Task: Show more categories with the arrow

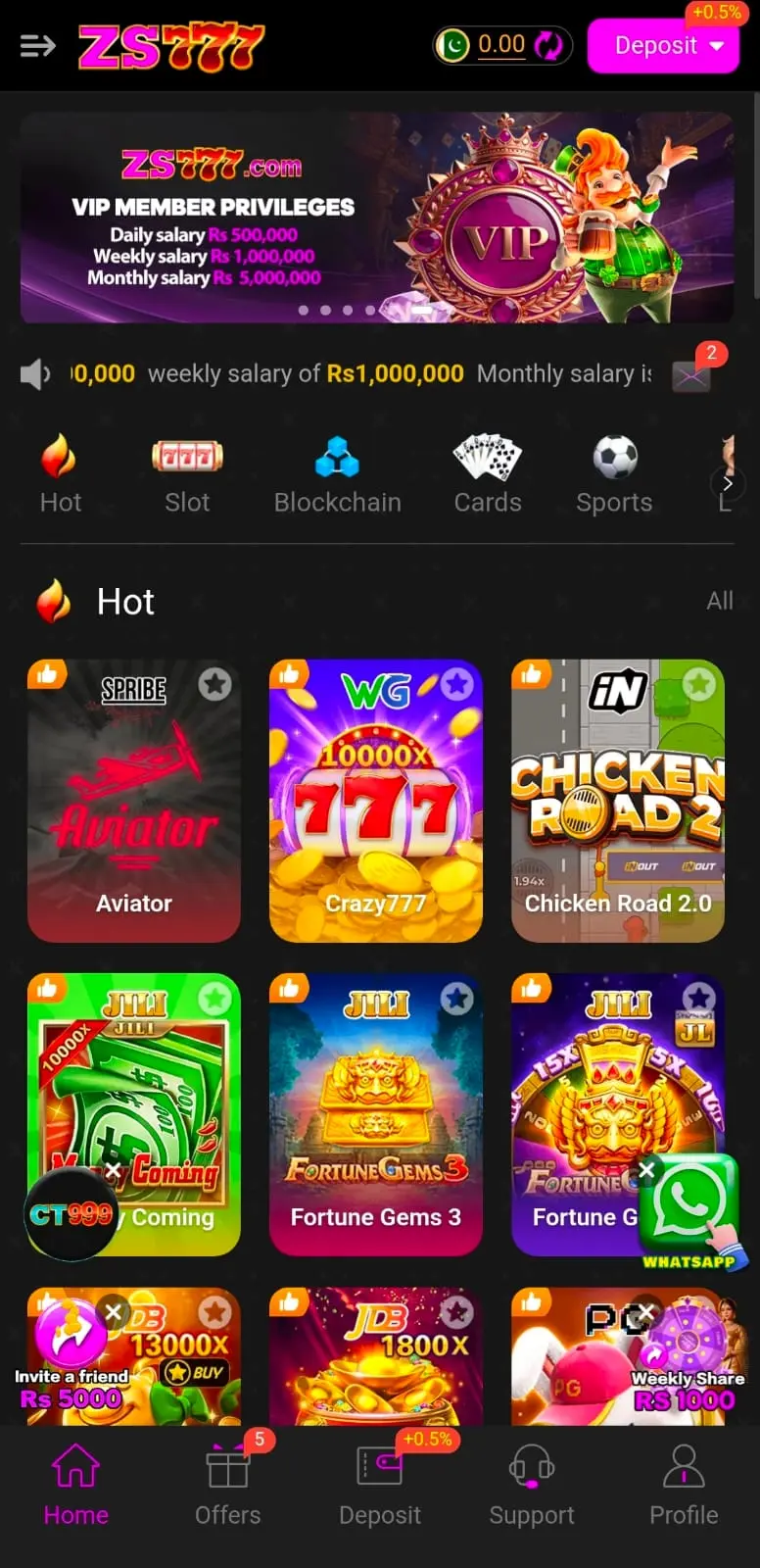Action: [x=727, y=483]
